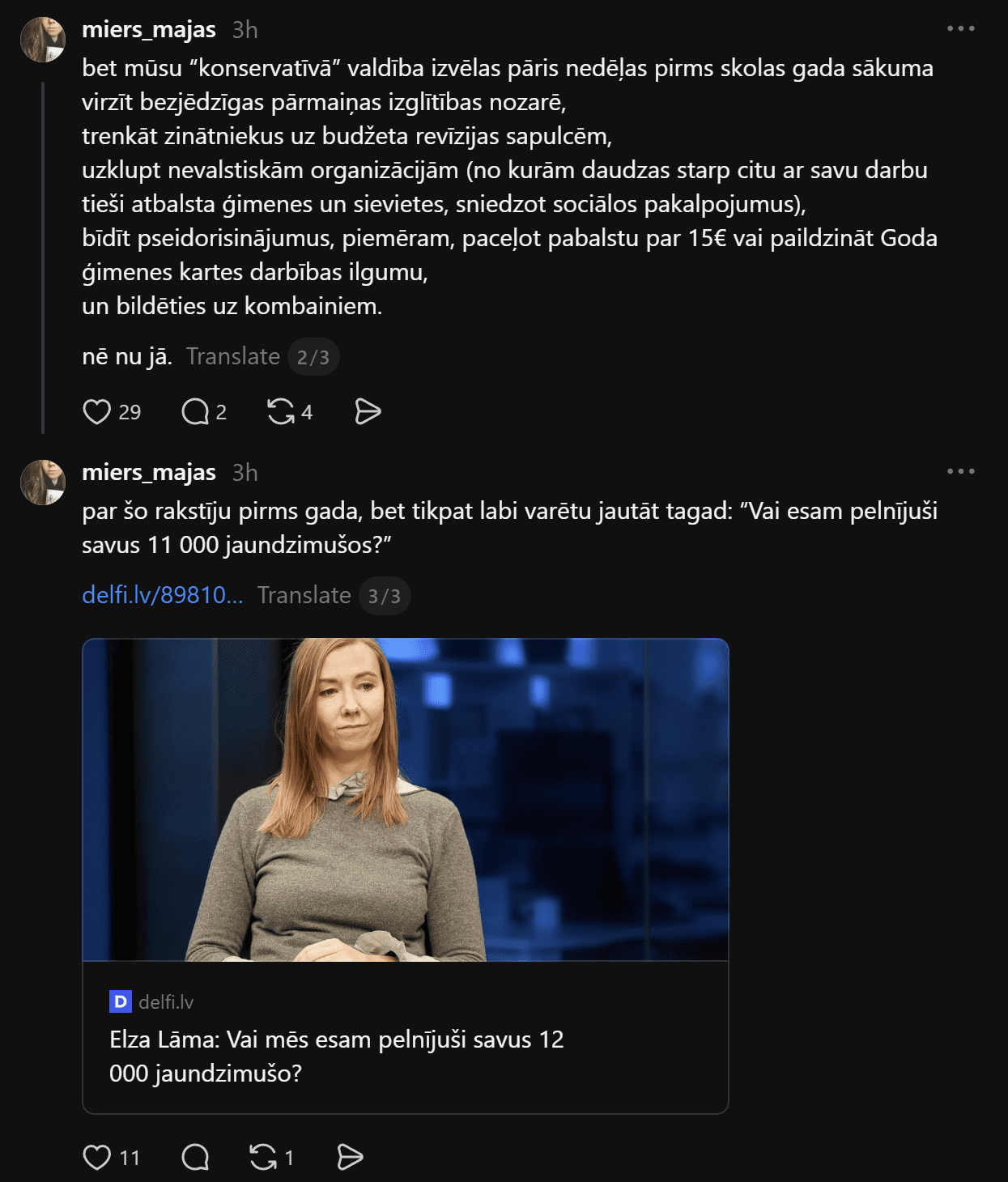Translate the 3/3 post about jaundzimušos
Screen dimensions: 1008x1182
(x=304, y=595)
